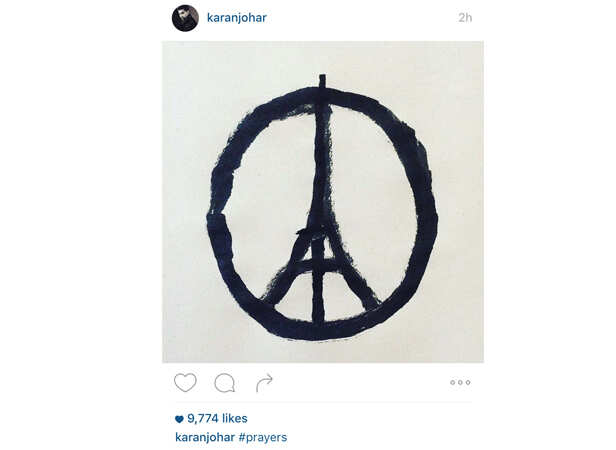Open comments via the speech bubble icon

(225, 383)
